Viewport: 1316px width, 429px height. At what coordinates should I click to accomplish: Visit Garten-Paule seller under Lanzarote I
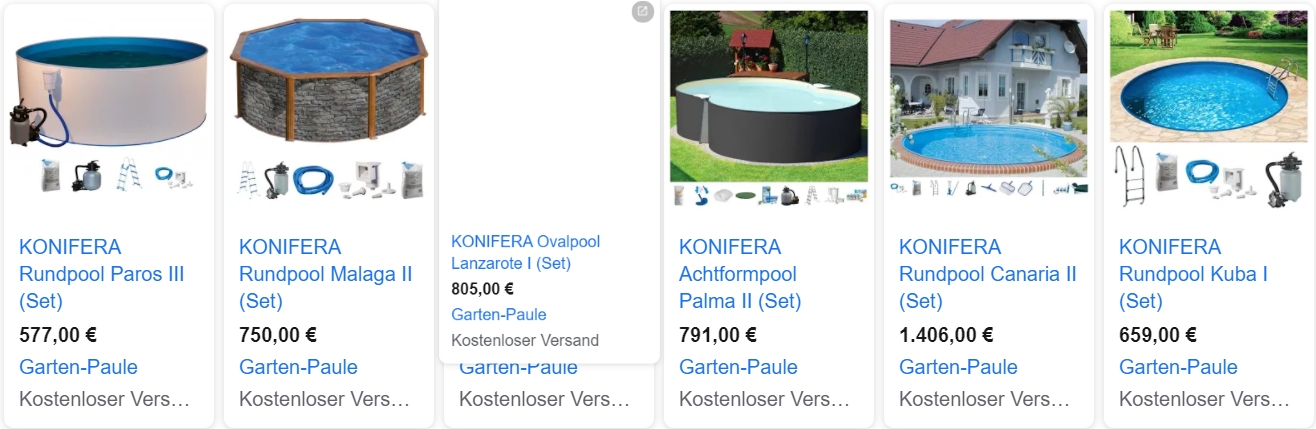click(498, 314)
